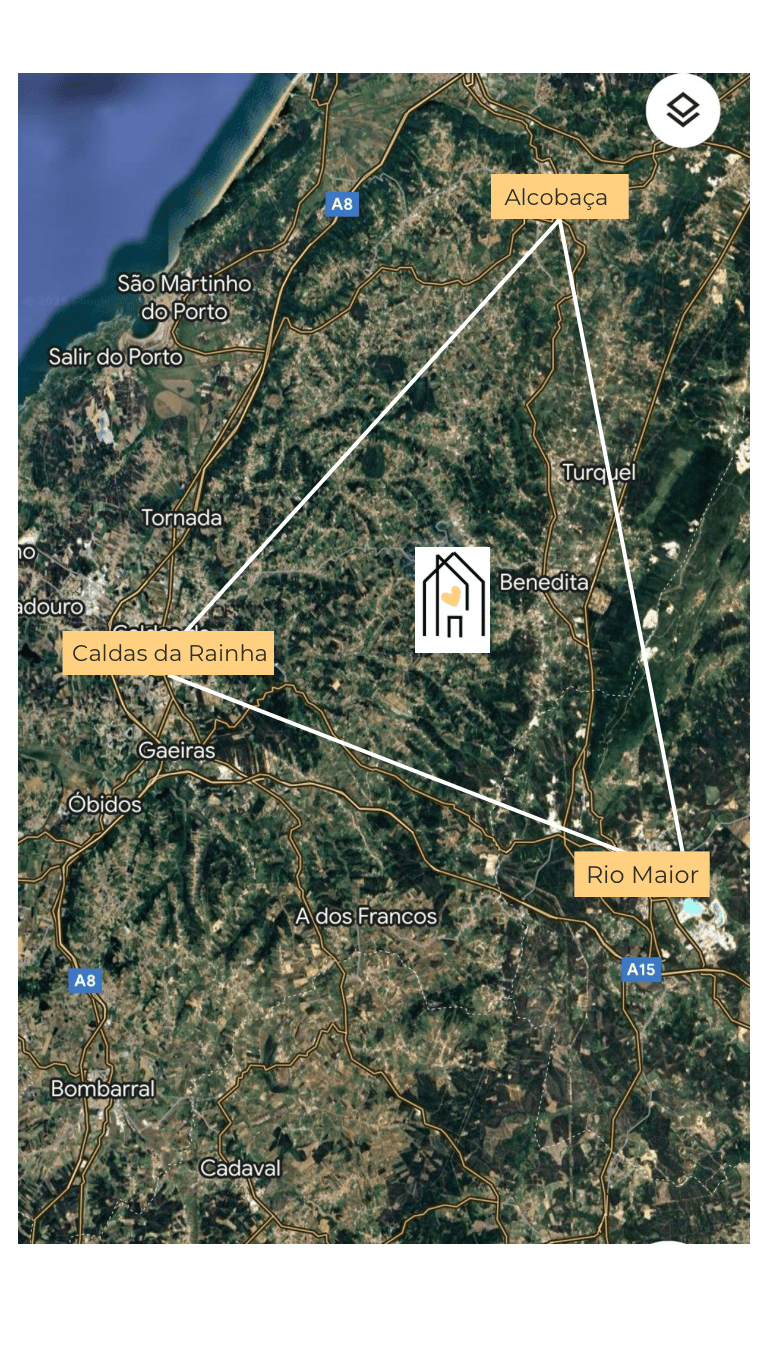Toggle satellite view via layers control
768x1350 pixels.
pyautogui.click(x=683, y=112)
